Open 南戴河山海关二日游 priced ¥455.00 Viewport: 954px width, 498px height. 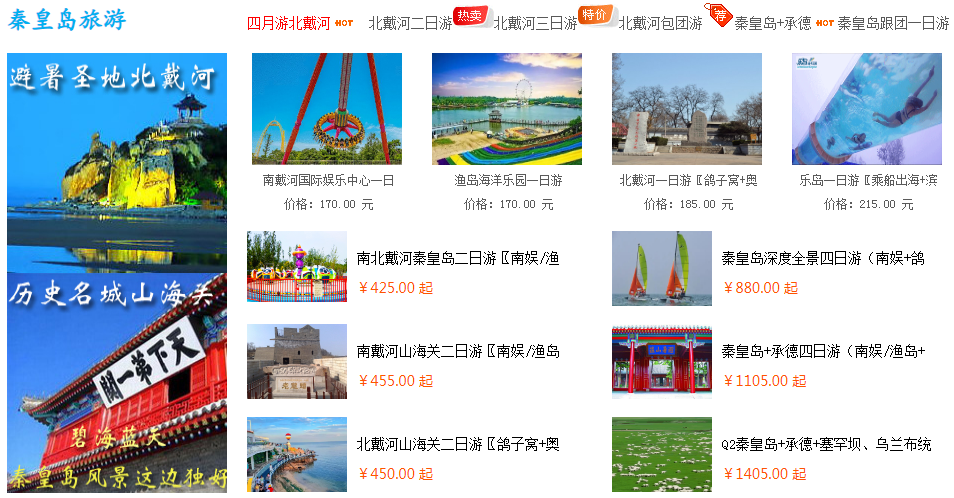click(x=458, y=352)
